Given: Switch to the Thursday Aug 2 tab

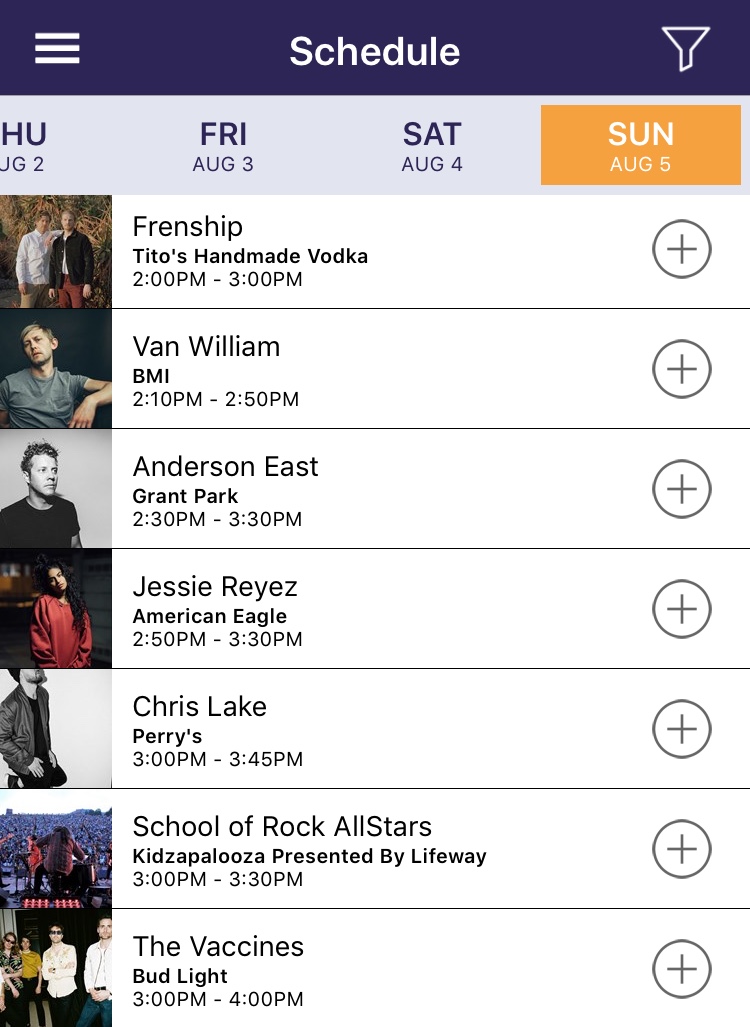Looking at the screenshot, I should [x=24, y=145].
